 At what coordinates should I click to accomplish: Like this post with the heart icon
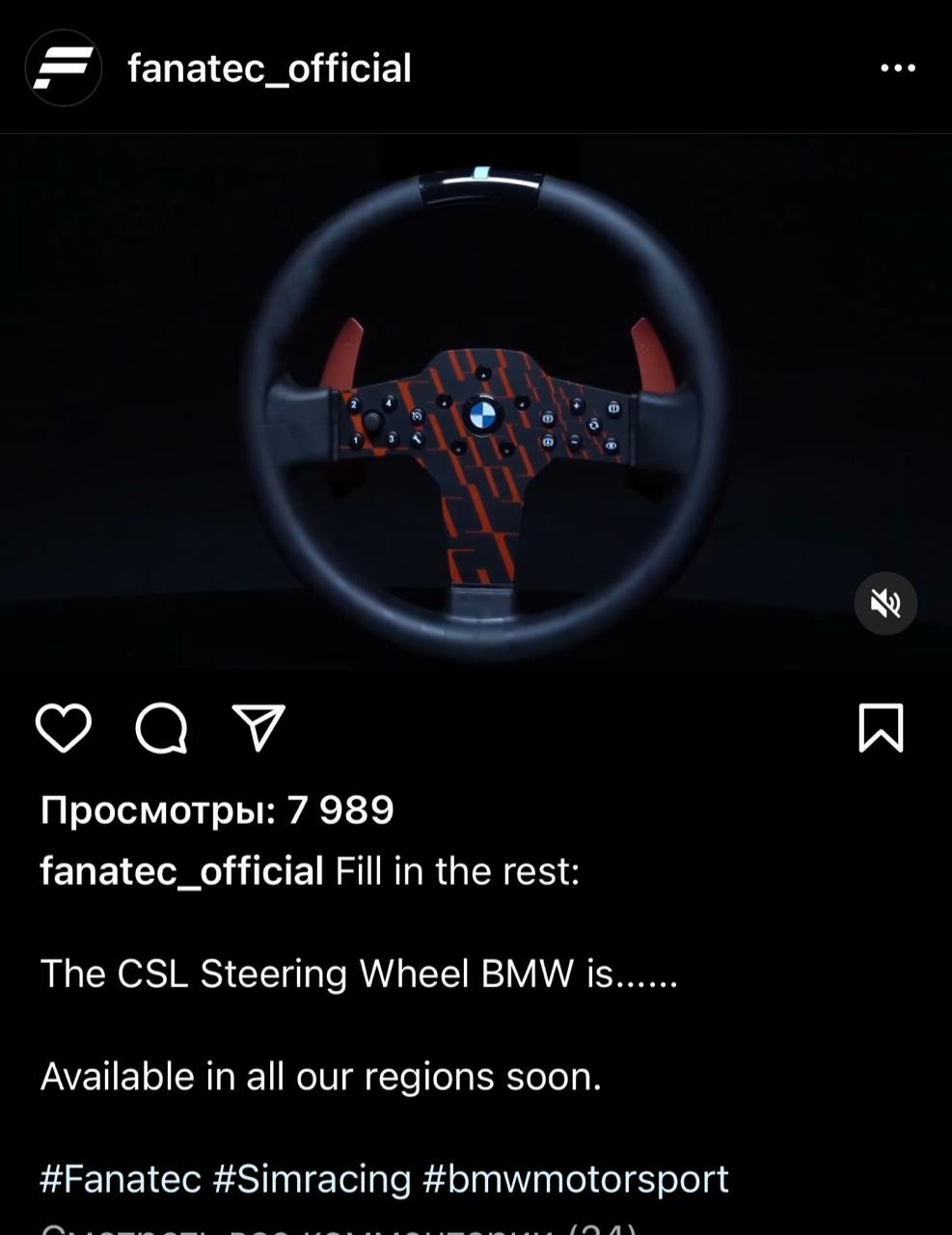(64, 727)
